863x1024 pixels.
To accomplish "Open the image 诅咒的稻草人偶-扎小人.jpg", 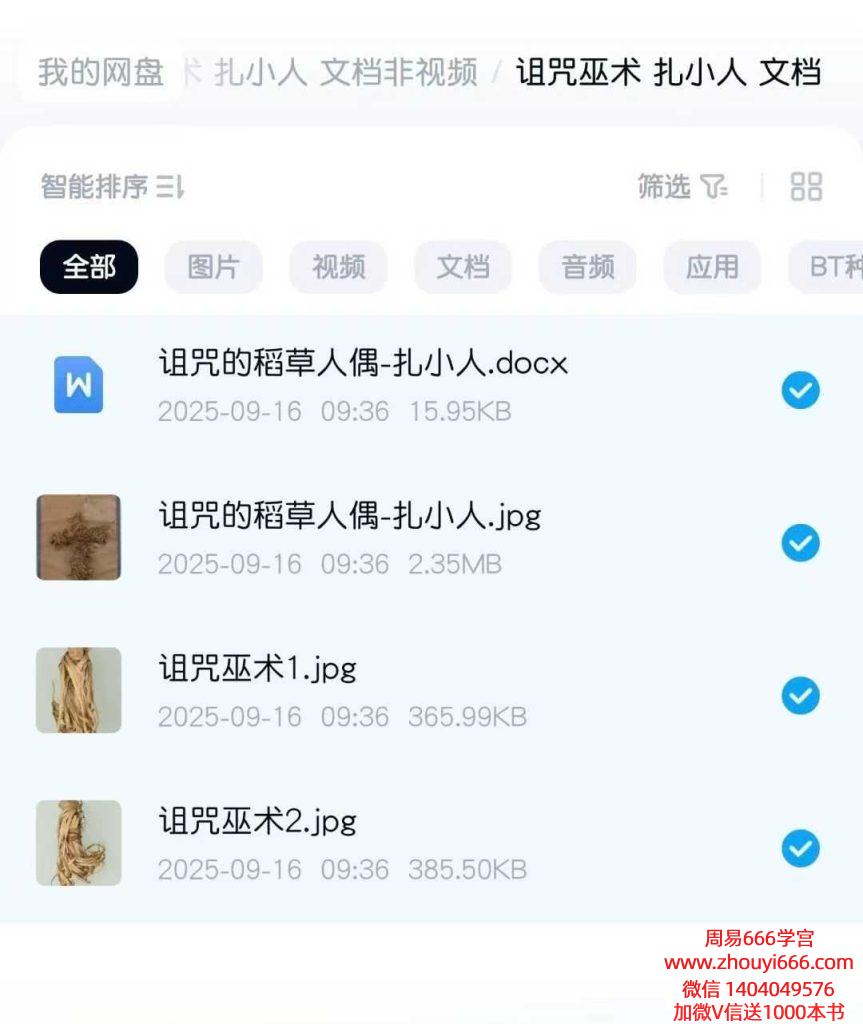I will [349, 516].
